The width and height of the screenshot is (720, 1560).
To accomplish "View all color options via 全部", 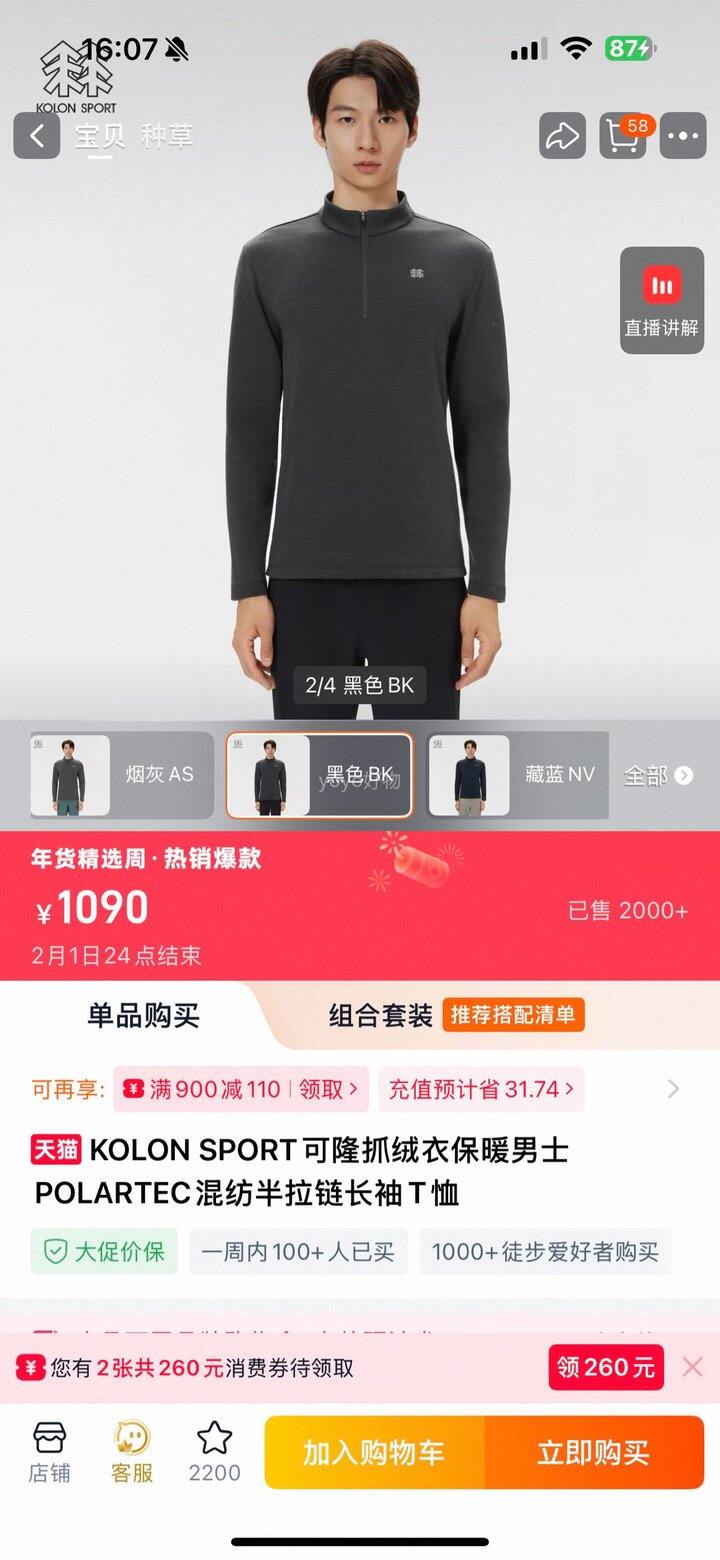I will (x=658, y=775).
